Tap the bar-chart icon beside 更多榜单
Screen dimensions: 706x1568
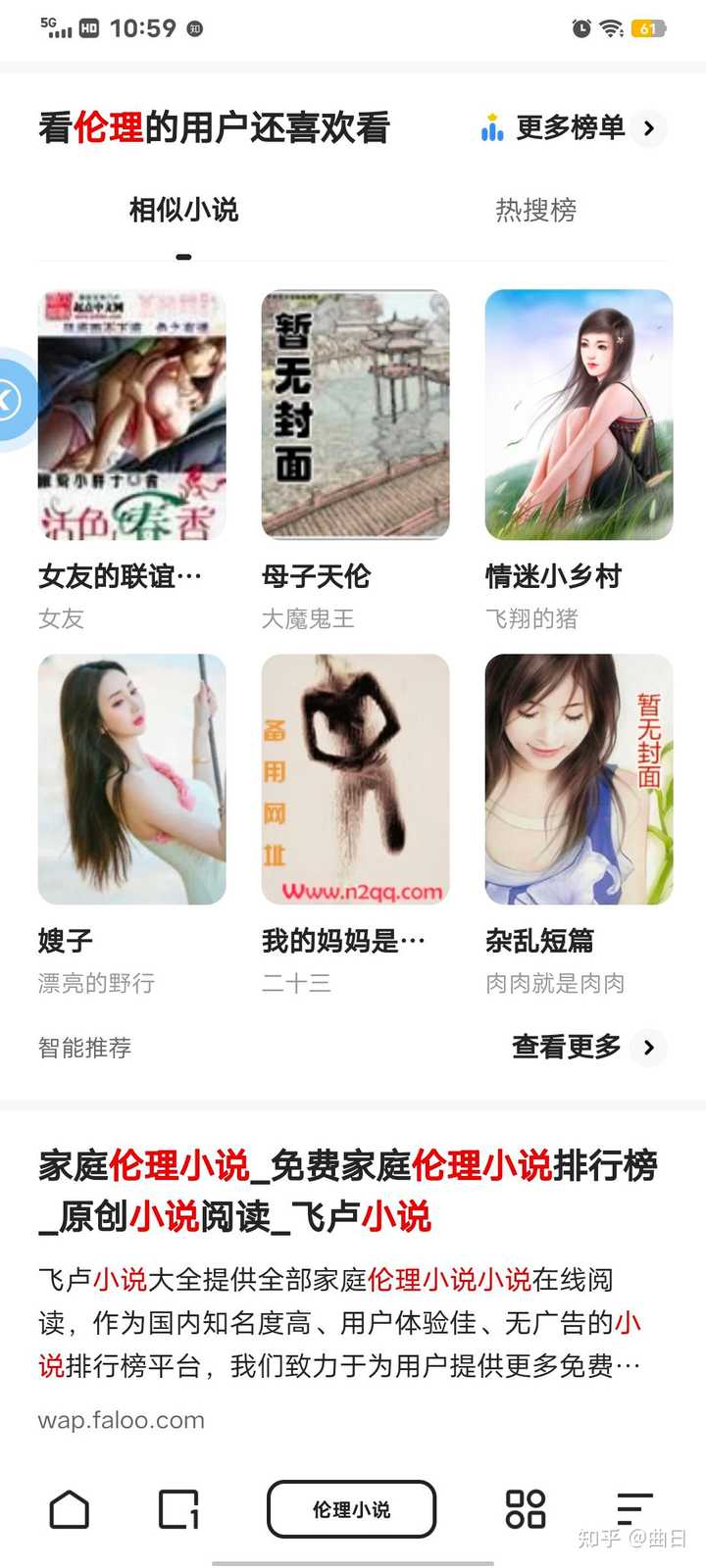tap(494, 127)
